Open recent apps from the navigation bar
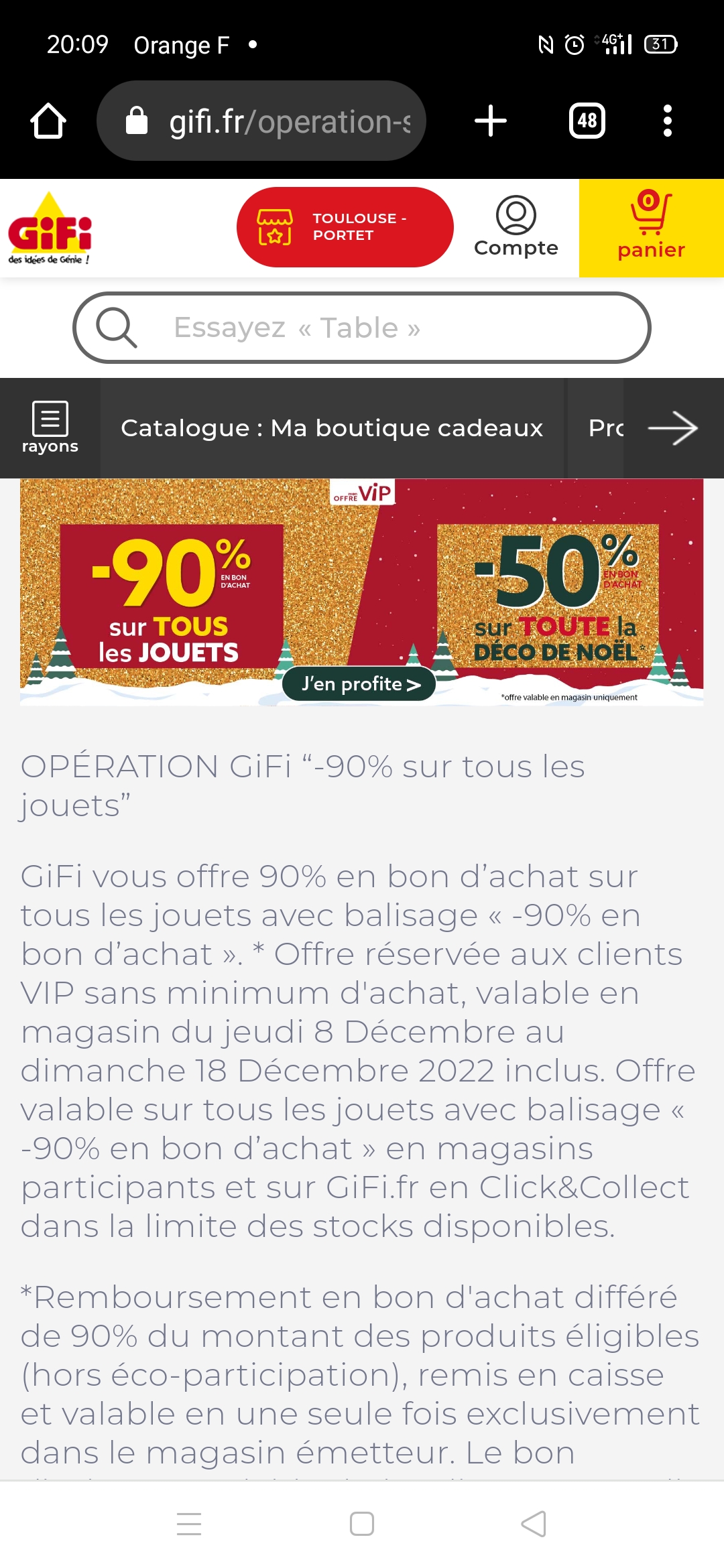This screenshot has height=1568, width=724. [189, 1524]
